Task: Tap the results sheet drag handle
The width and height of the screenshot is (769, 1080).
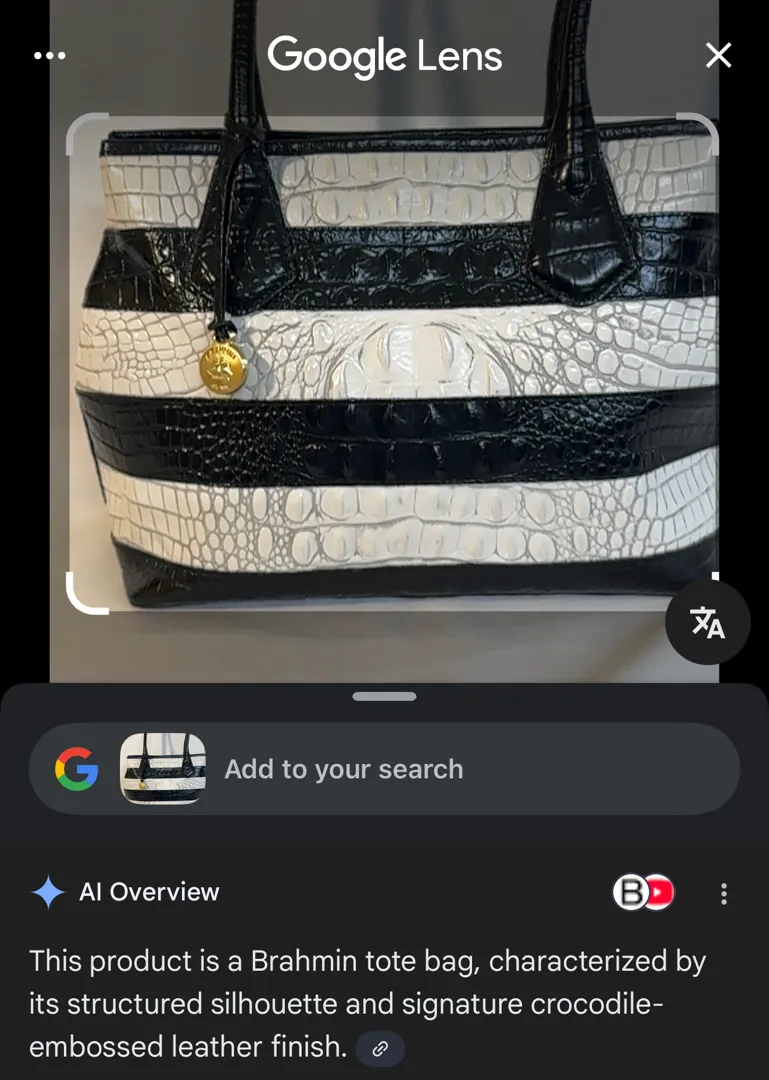Action: click(384, 696)
